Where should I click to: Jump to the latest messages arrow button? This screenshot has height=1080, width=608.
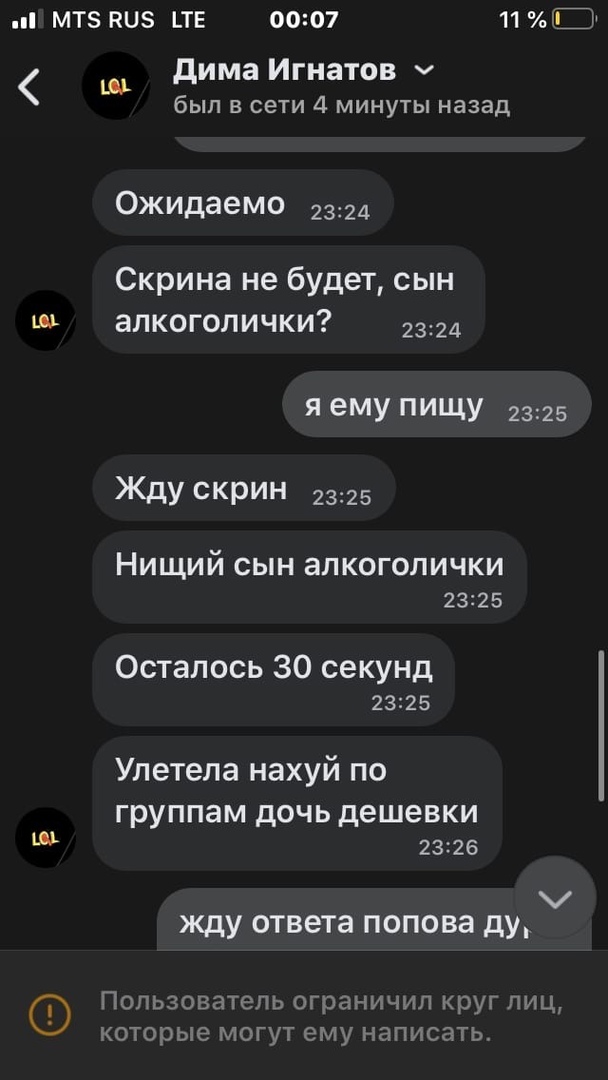click(555, 897)
